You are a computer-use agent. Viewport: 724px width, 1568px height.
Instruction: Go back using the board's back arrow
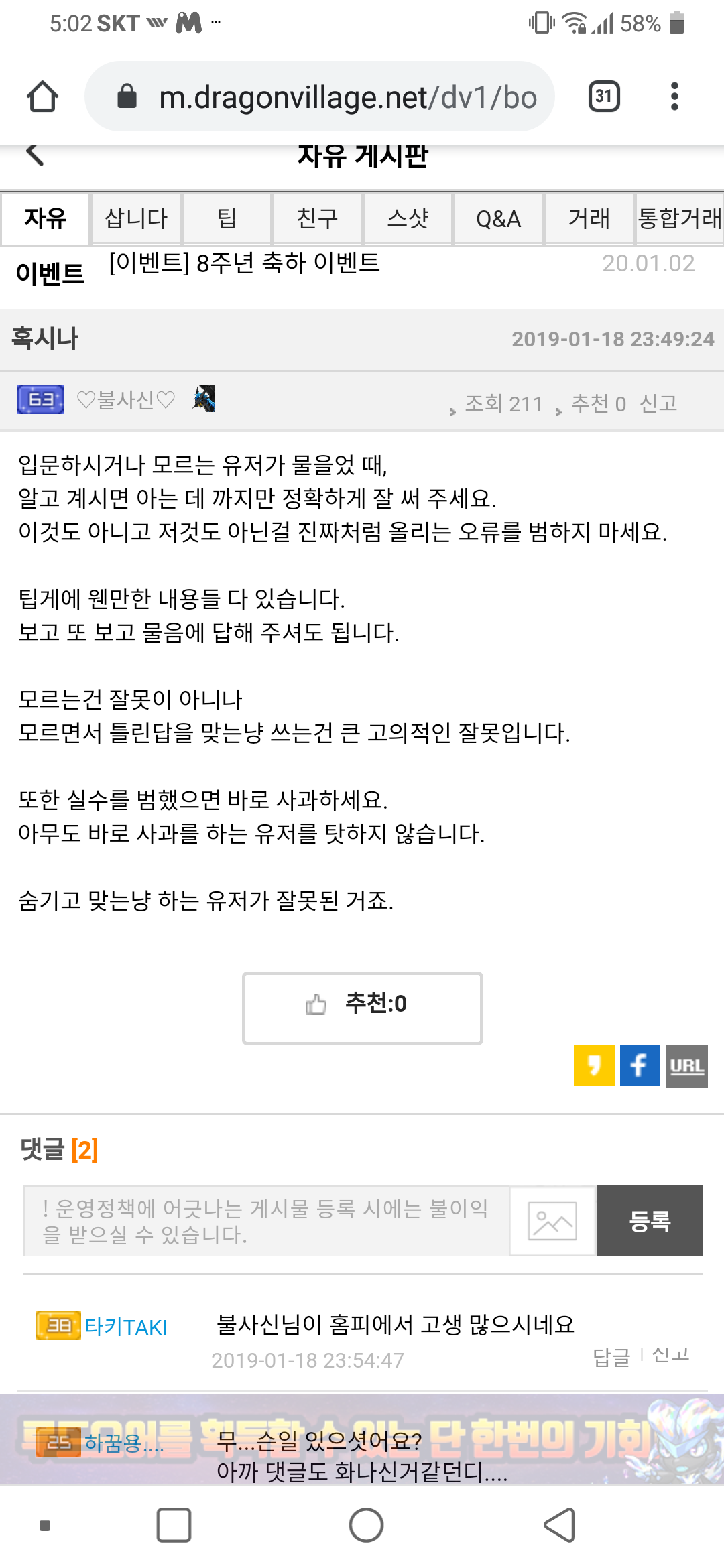click(35, 154)
